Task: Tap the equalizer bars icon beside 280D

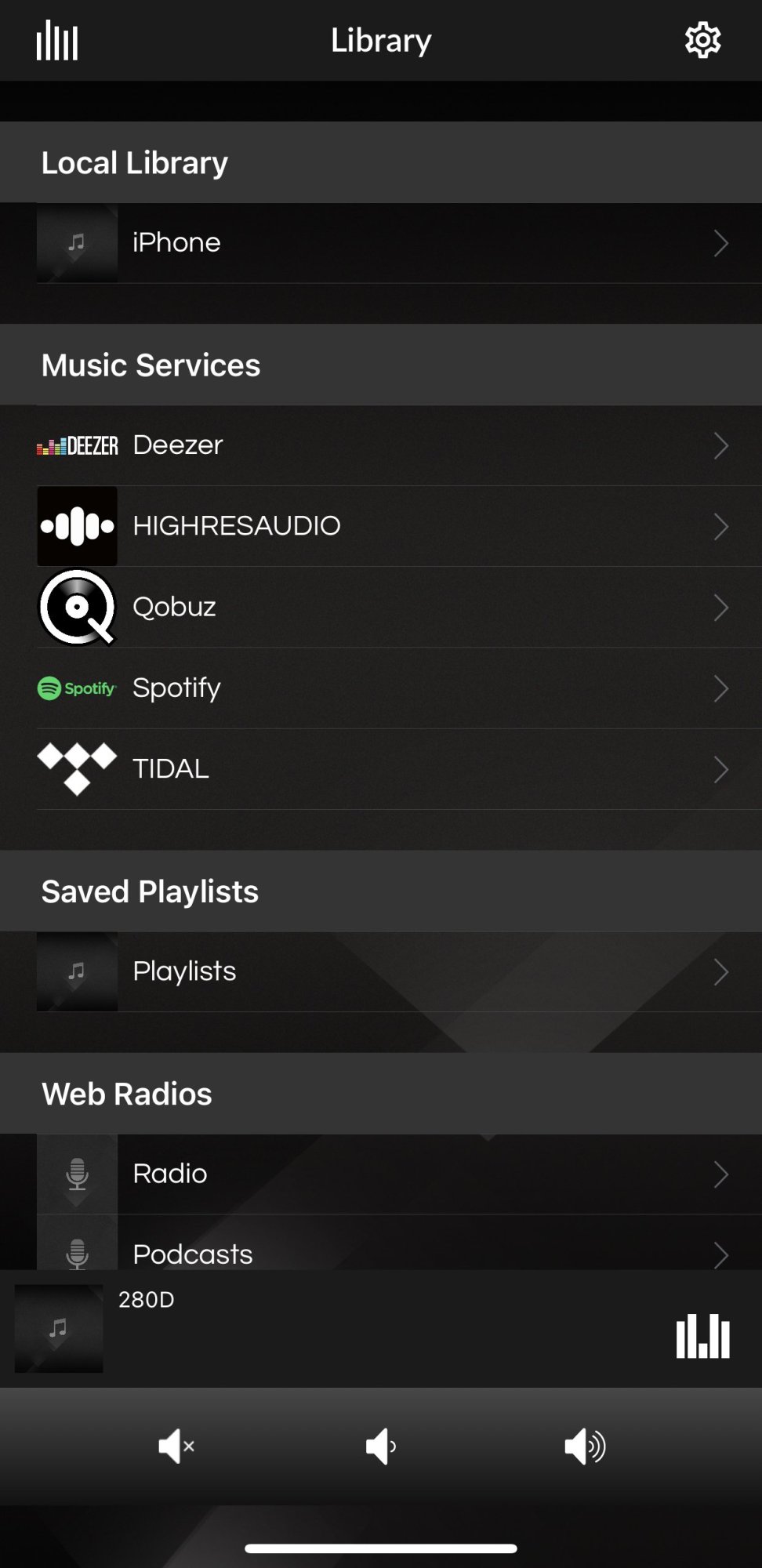Action: pos(702,1336)
